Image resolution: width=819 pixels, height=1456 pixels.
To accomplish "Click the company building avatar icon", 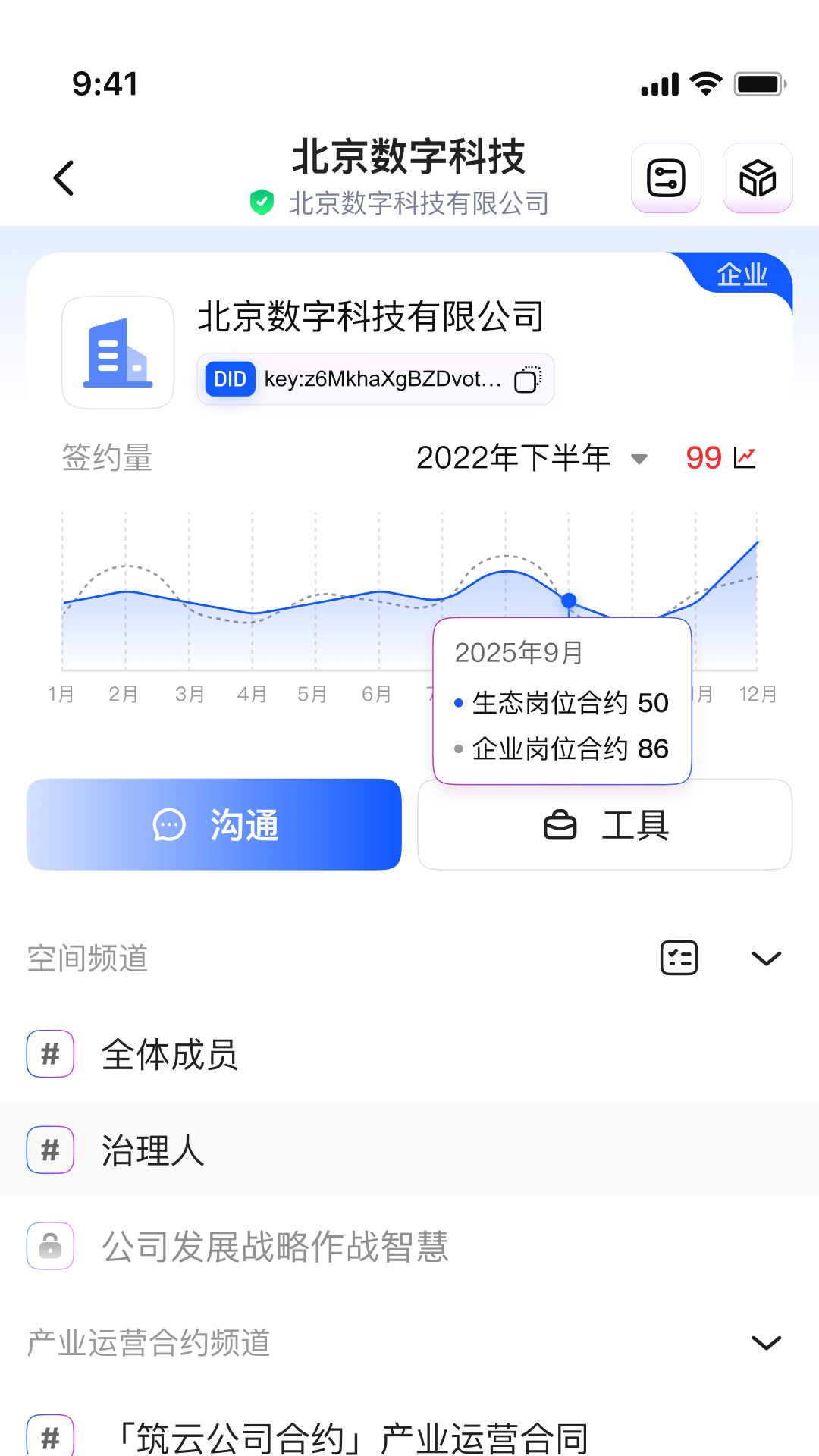I will pyautogui.click(x=118, y=352).
